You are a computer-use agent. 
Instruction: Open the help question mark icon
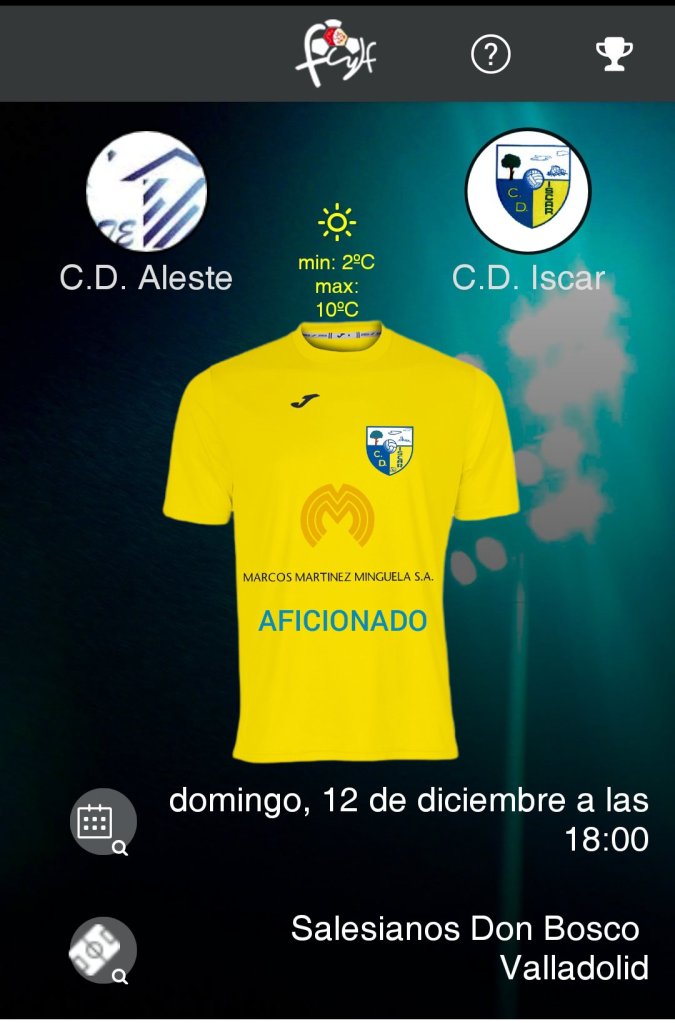tap(490, 55)
